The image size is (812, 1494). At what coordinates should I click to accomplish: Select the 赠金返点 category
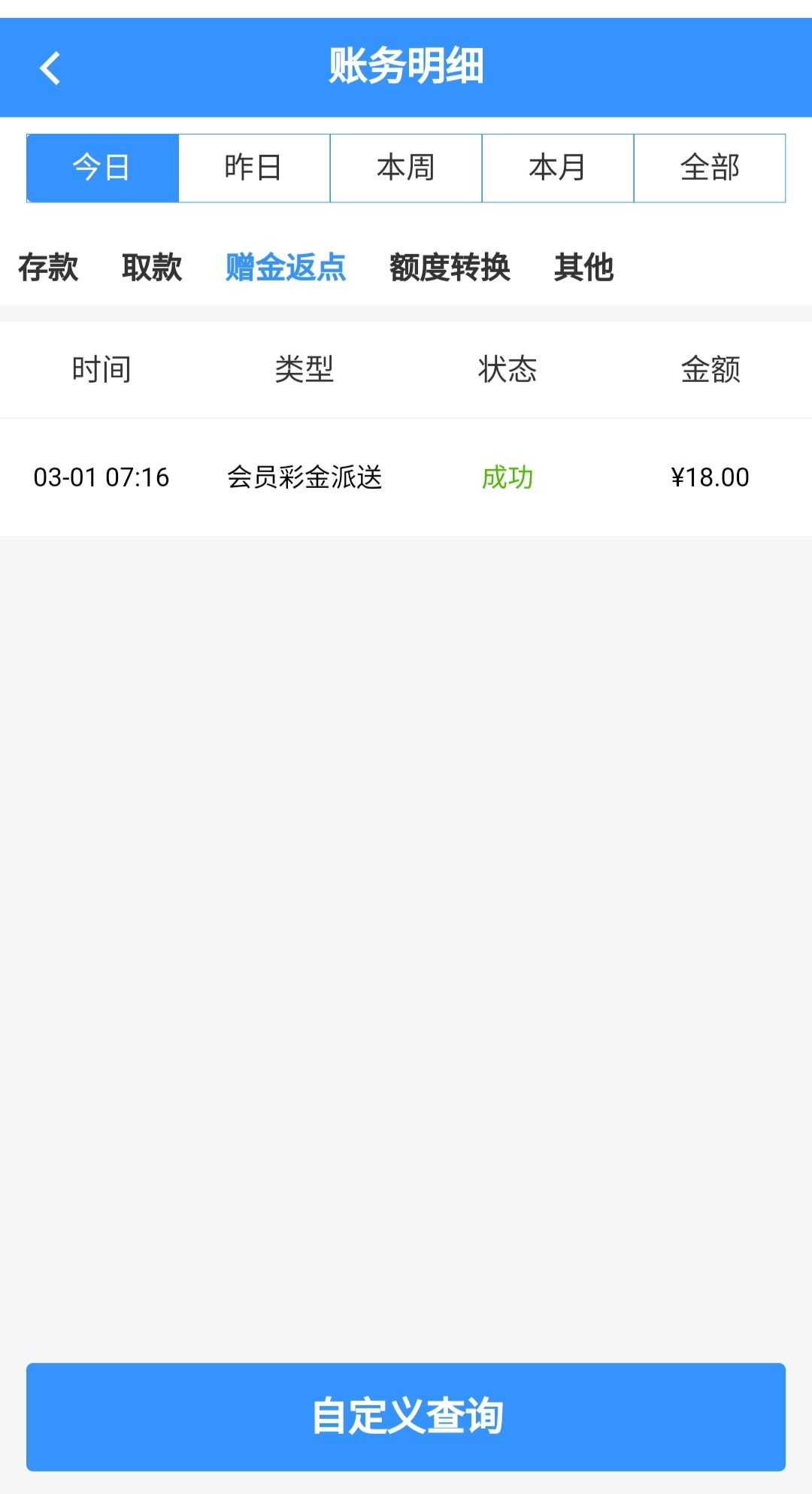pyautogui.click(x=286, y=268)
